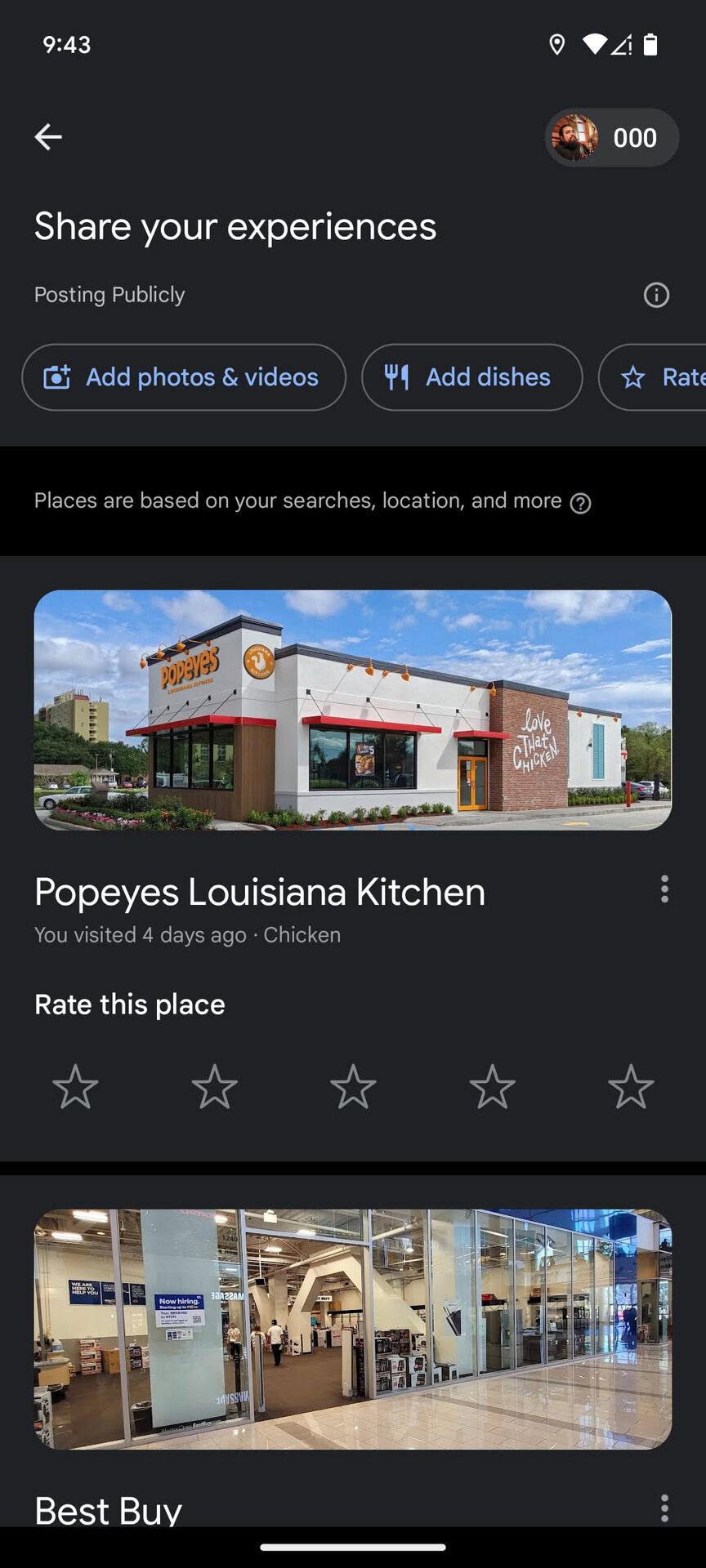The width and height of the screenshot is (706, 1568).
Task: Open the profile points badge
Action: tap(611, 137)
